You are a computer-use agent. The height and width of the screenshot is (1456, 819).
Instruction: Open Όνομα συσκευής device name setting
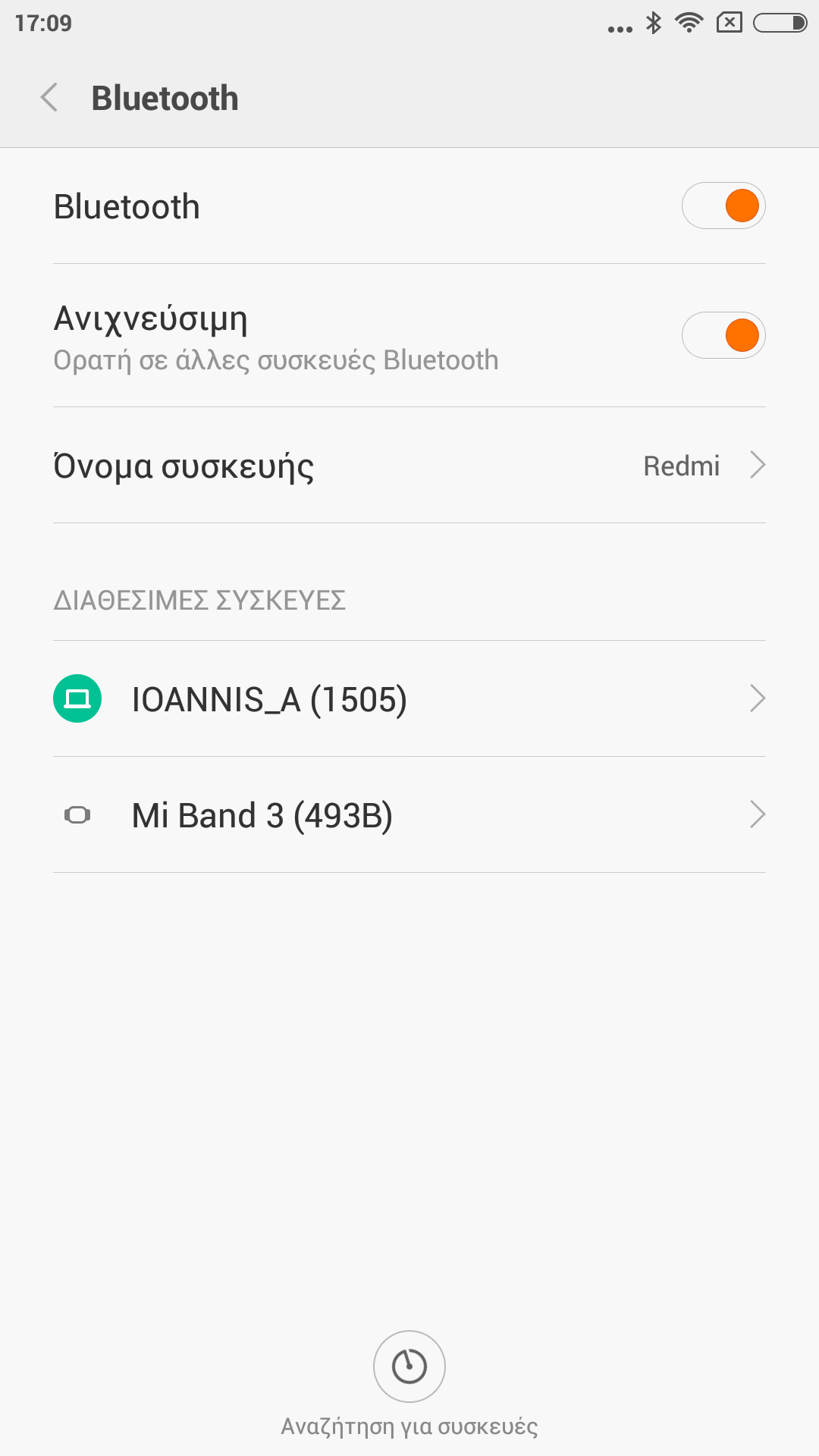(409, 466)
